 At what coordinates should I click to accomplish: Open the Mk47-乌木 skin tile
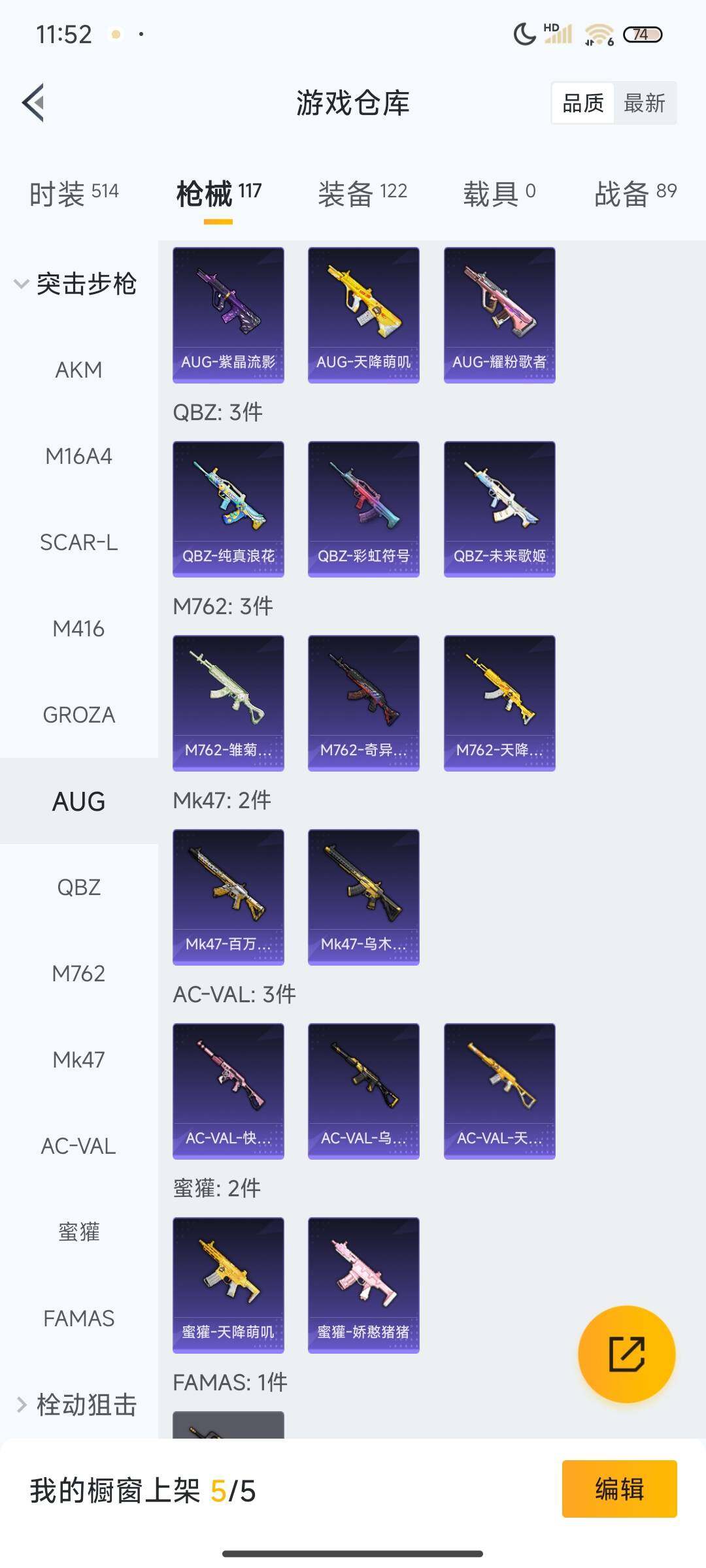coord(363,896)
